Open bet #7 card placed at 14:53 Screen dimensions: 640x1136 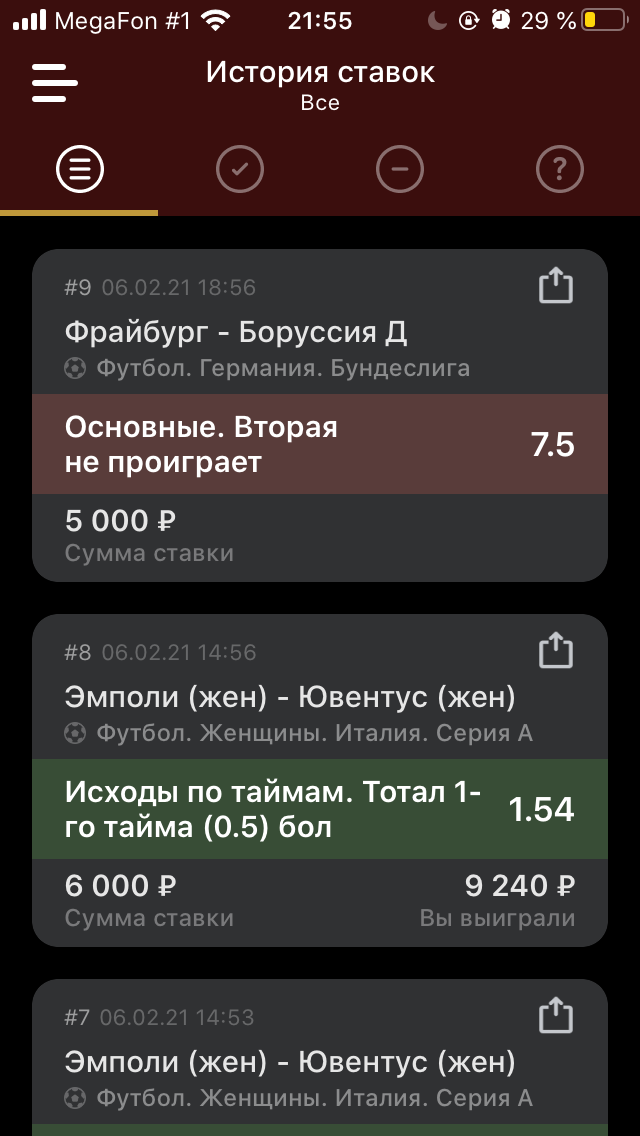(320, 1058)
